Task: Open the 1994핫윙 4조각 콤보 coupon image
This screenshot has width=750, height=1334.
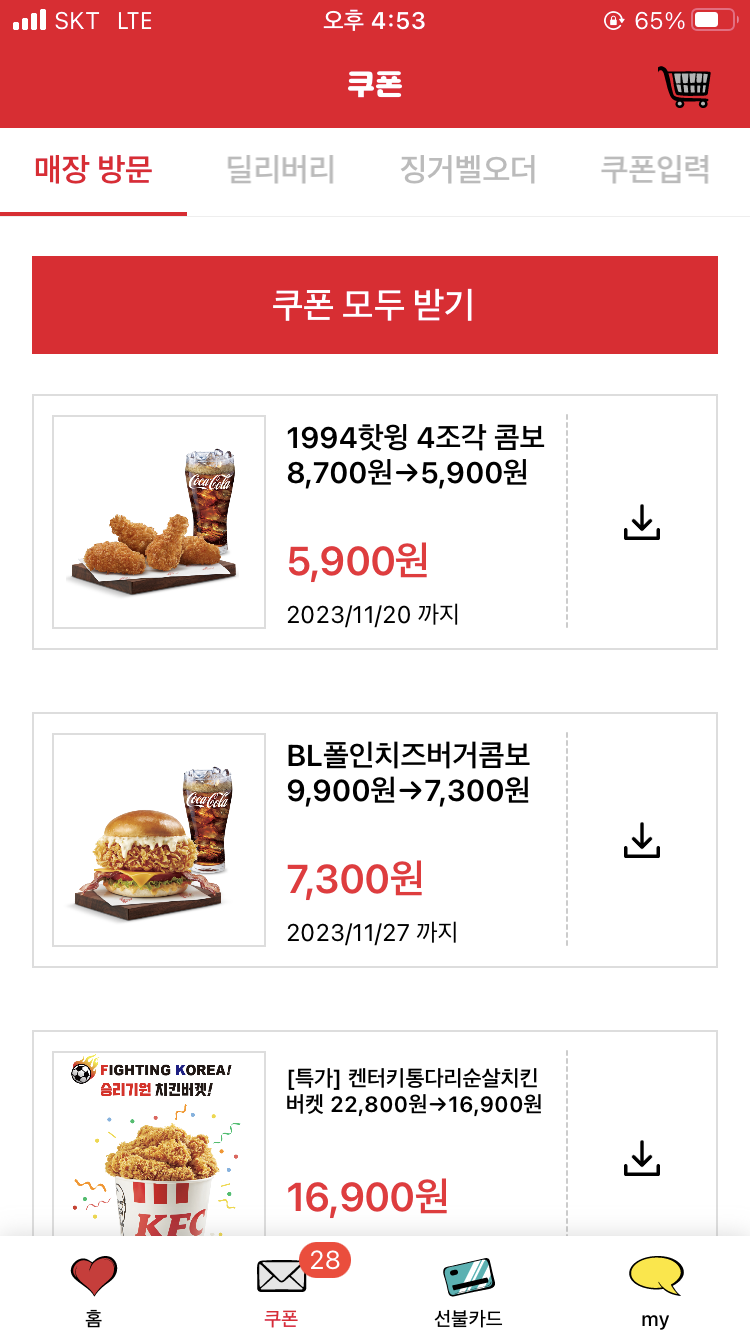Action: (159, 522)
